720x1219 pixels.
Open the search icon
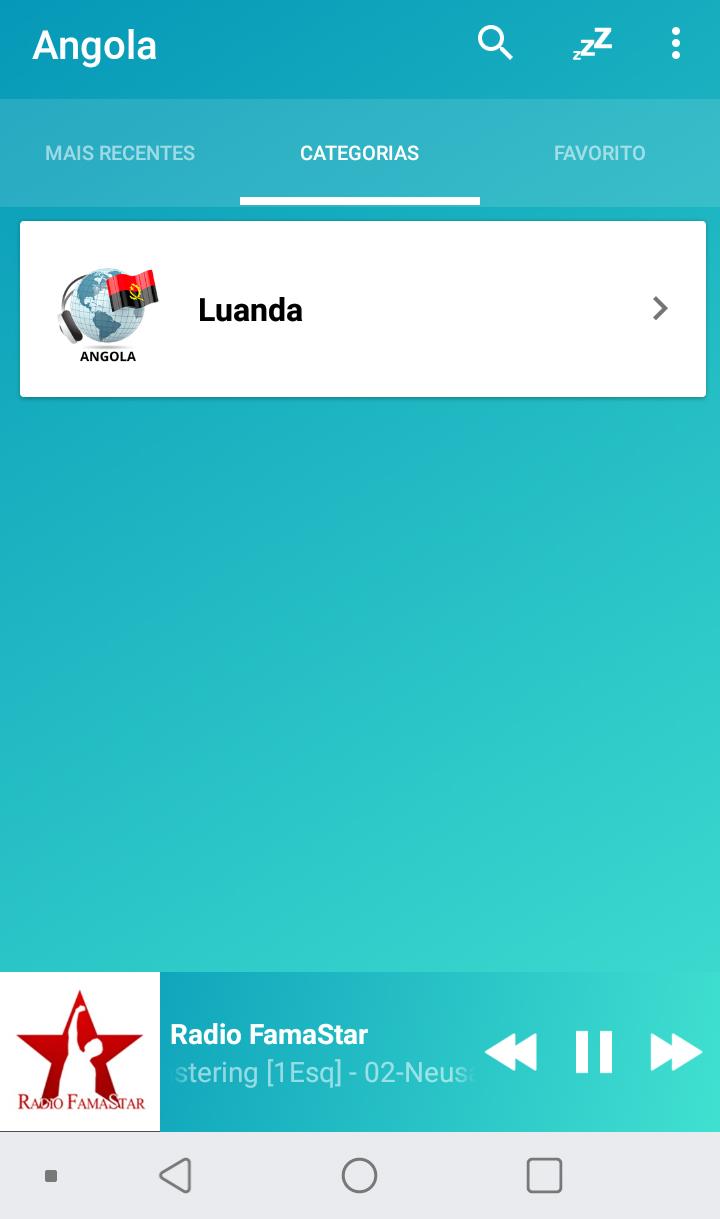[495, 44]
